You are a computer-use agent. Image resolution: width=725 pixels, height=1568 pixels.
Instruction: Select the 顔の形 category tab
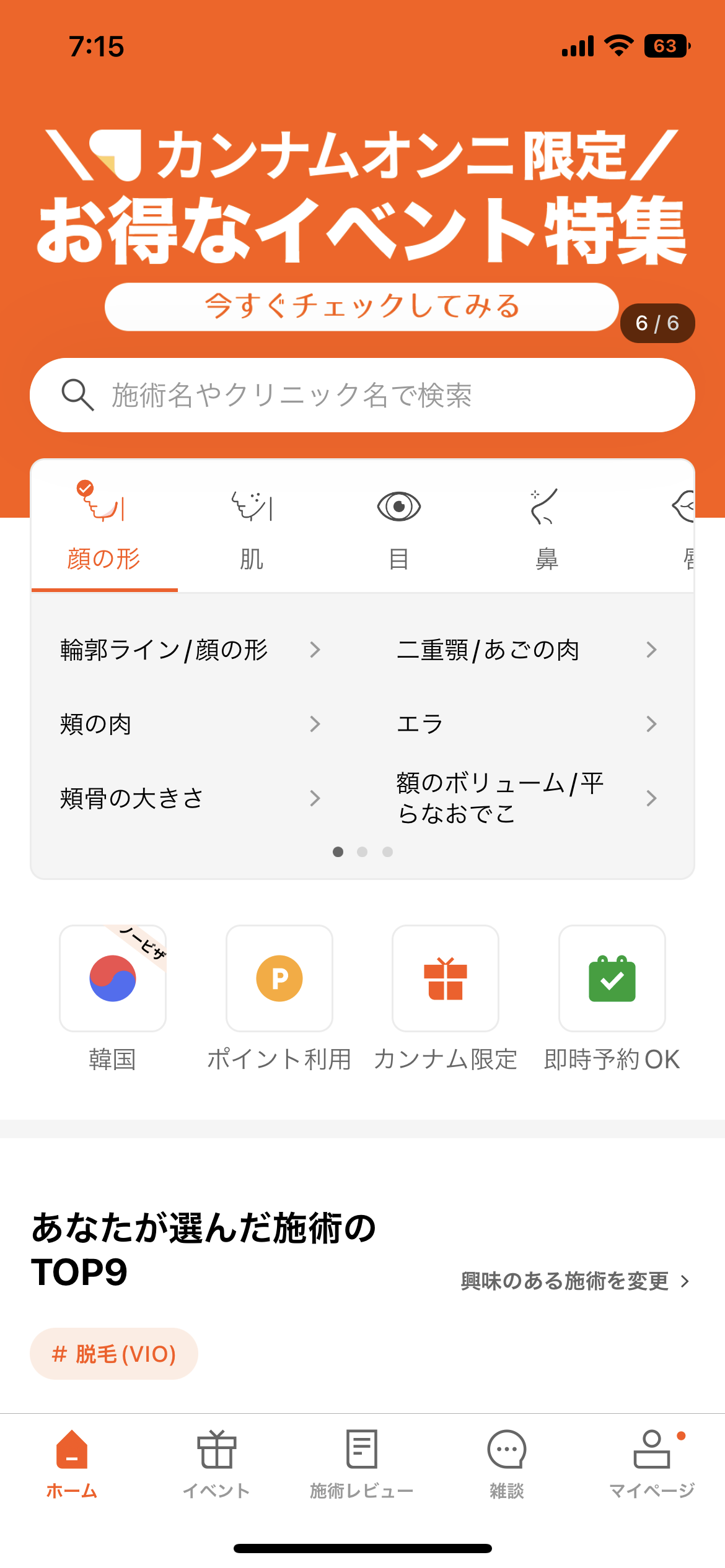[x=104, y=526]
